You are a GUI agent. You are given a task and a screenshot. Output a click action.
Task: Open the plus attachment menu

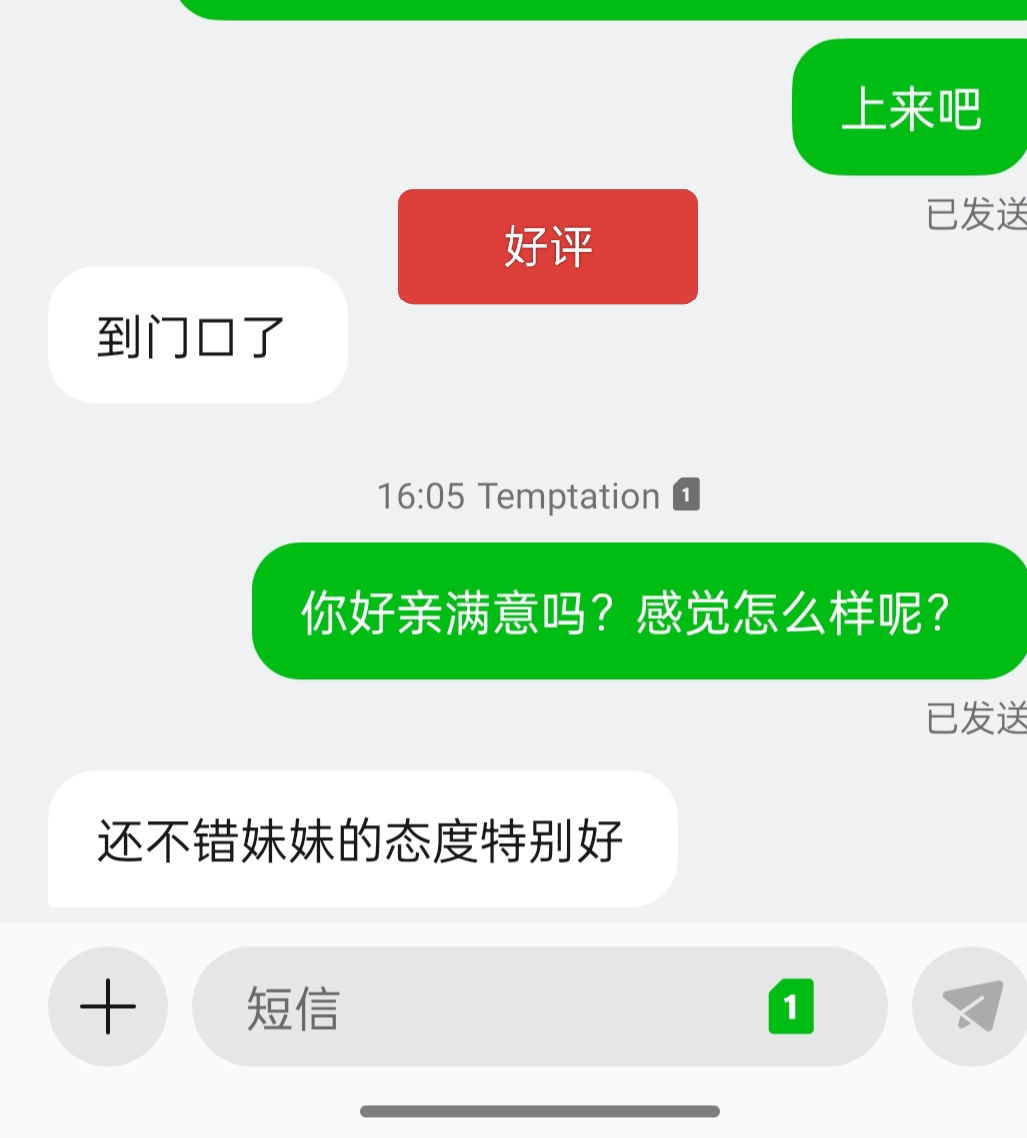point(107,1006)
